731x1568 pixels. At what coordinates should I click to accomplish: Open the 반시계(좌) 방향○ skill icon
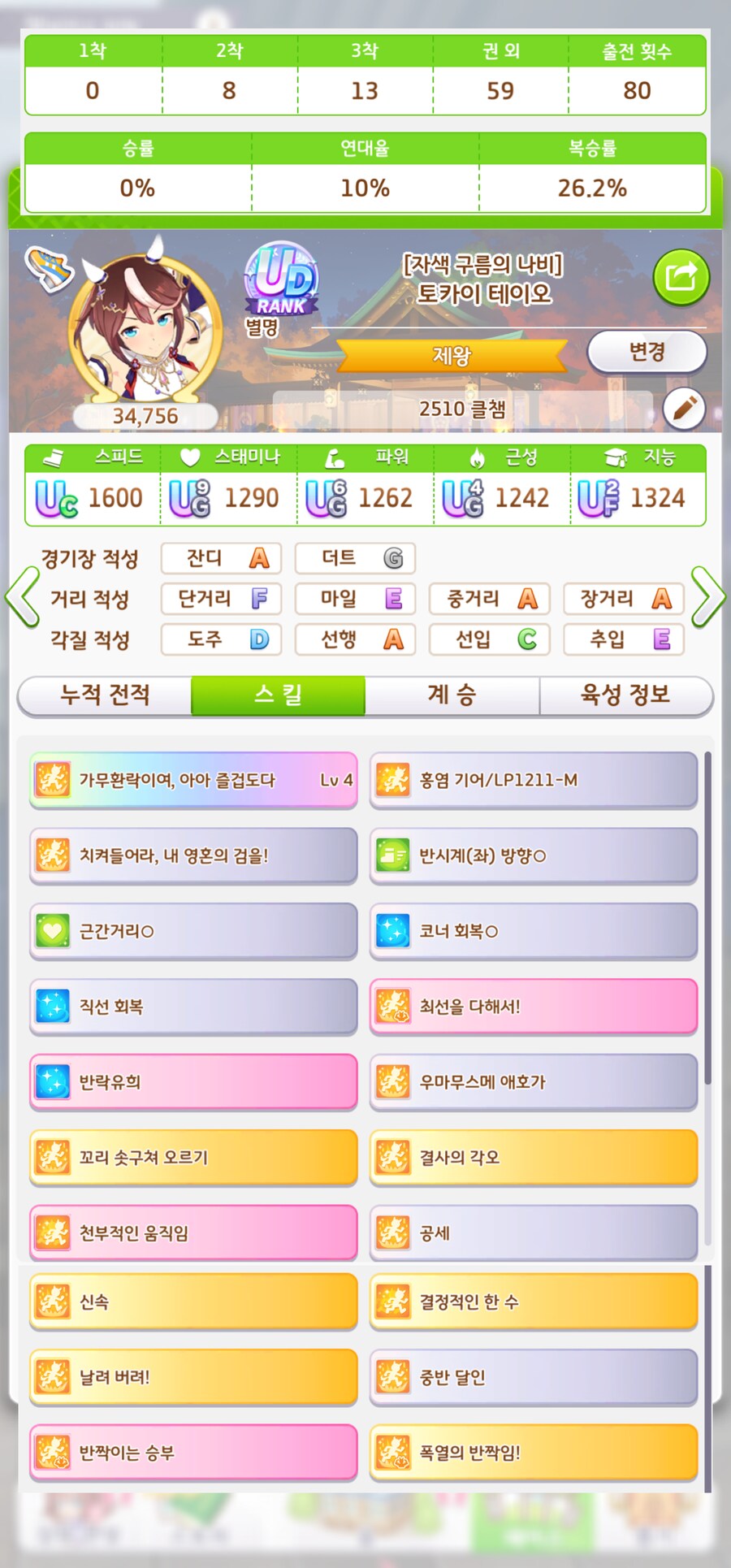(393, 856)
